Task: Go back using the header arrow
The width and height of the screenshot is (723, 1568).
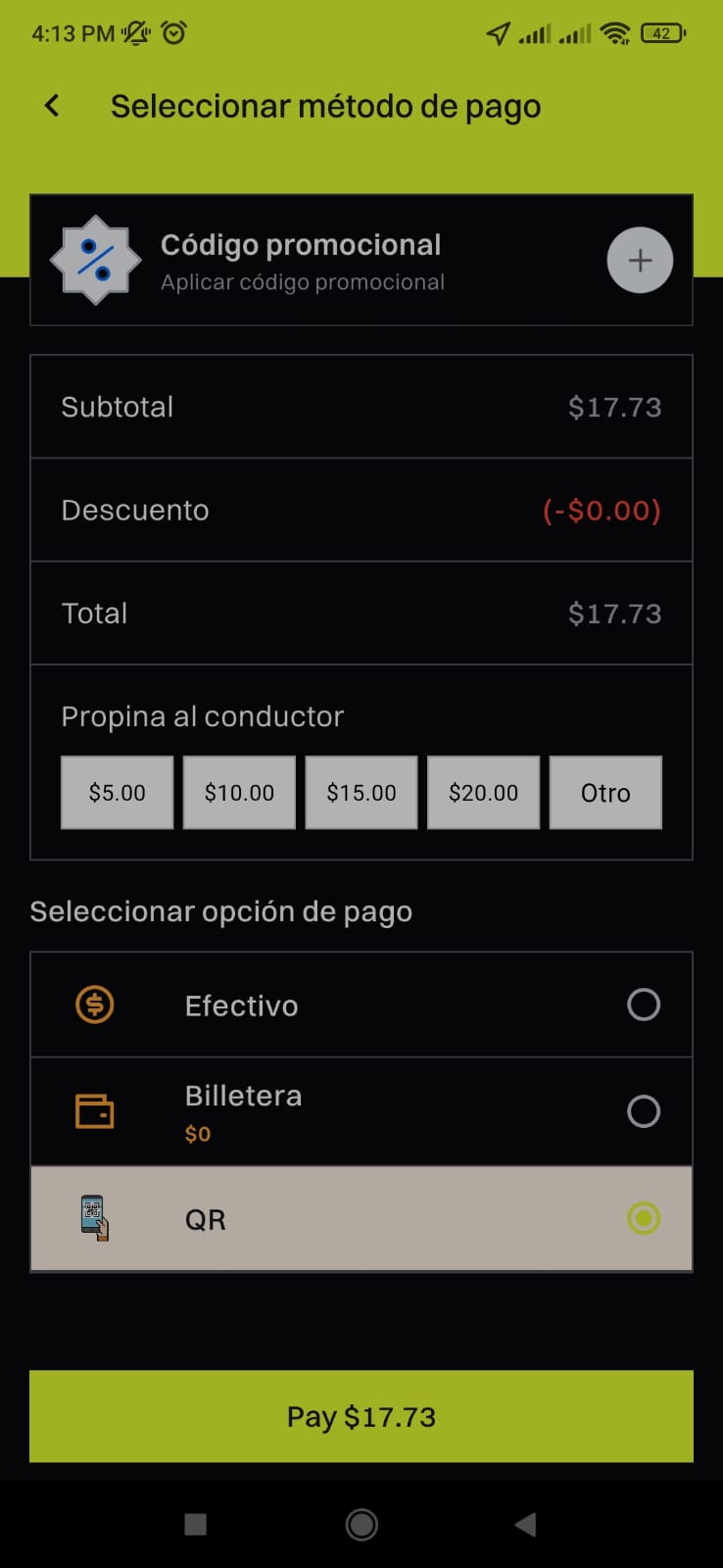Action: pyautogui.click(x=53, y=106)
